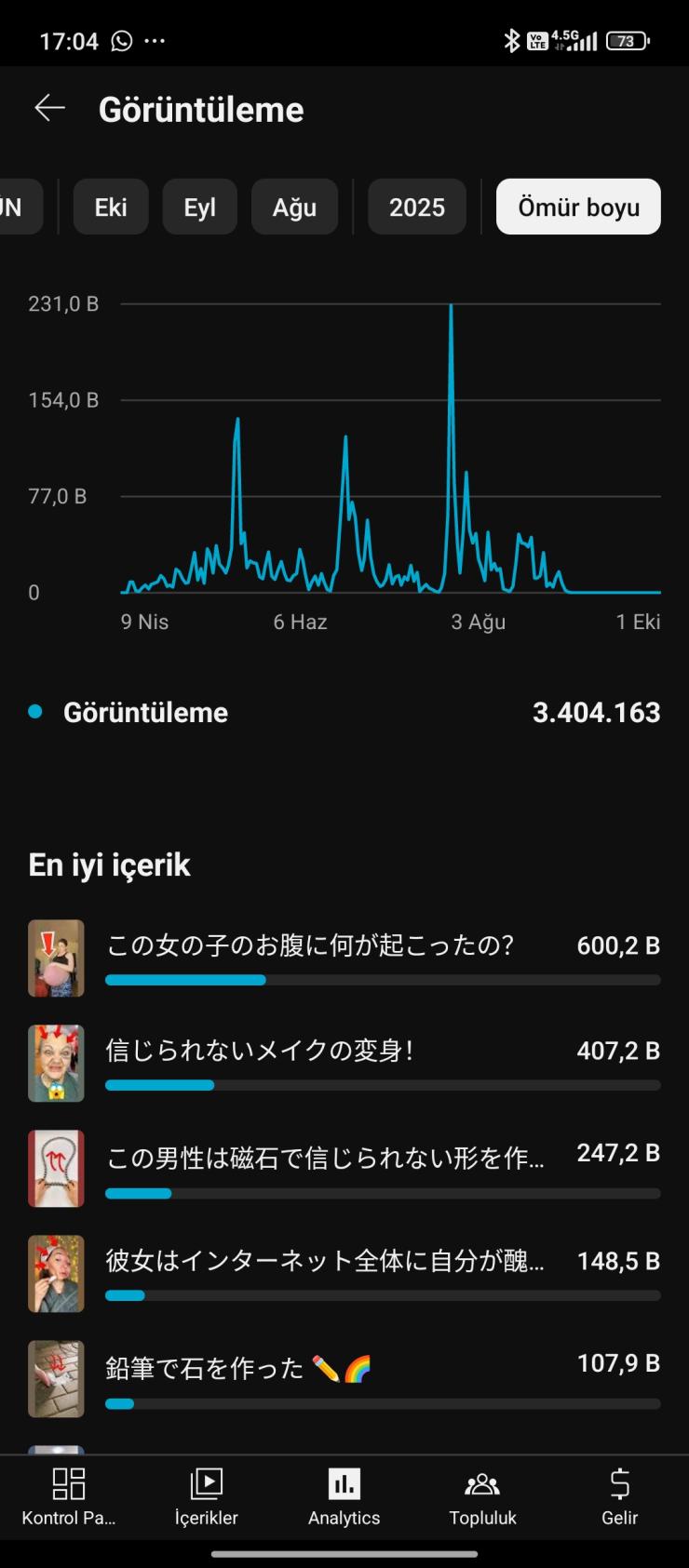Open the video 鉛筆で石を作った
The image size is (689, 1568).
[x=237, y=1368]
